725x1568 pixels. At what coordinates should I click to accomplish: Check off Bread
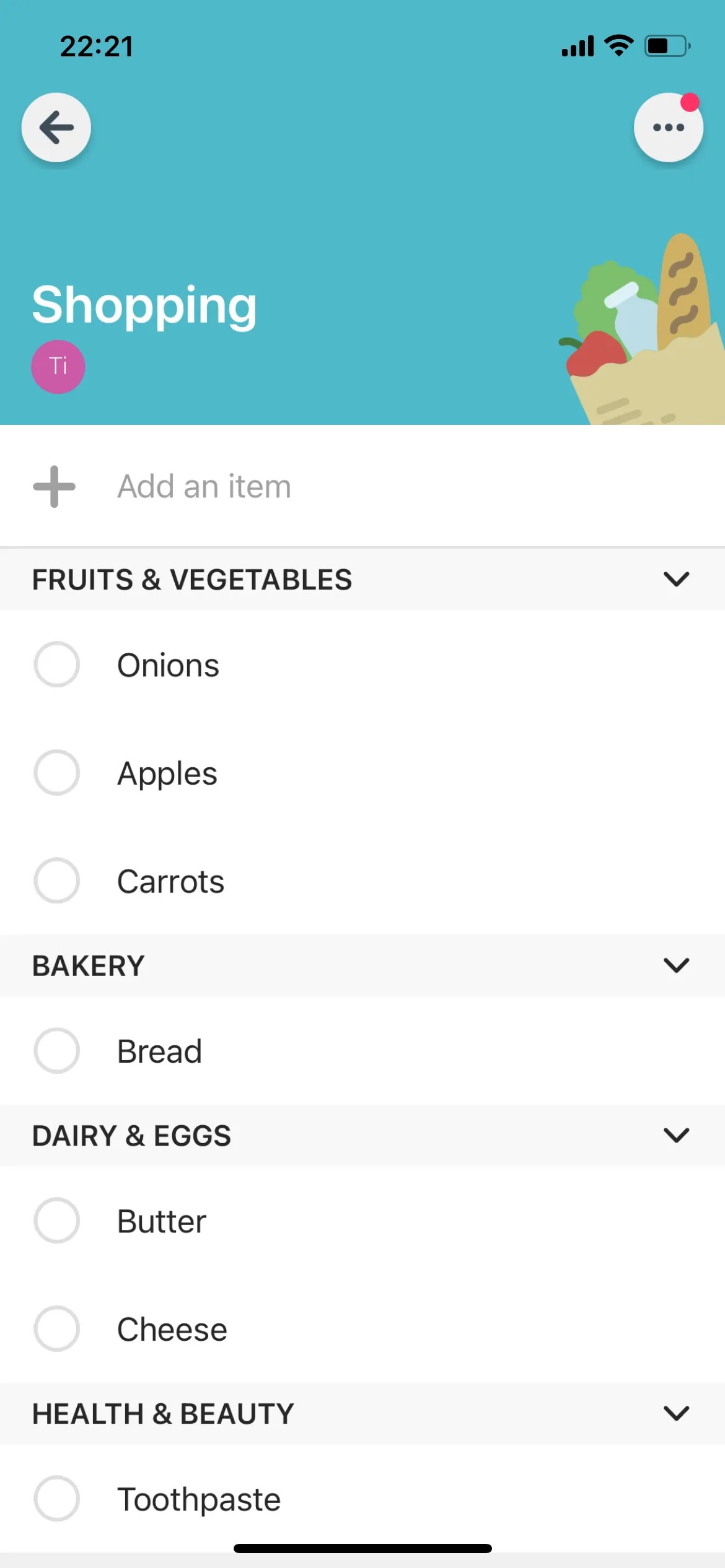pyautogui.click(x=57, y=1051)
